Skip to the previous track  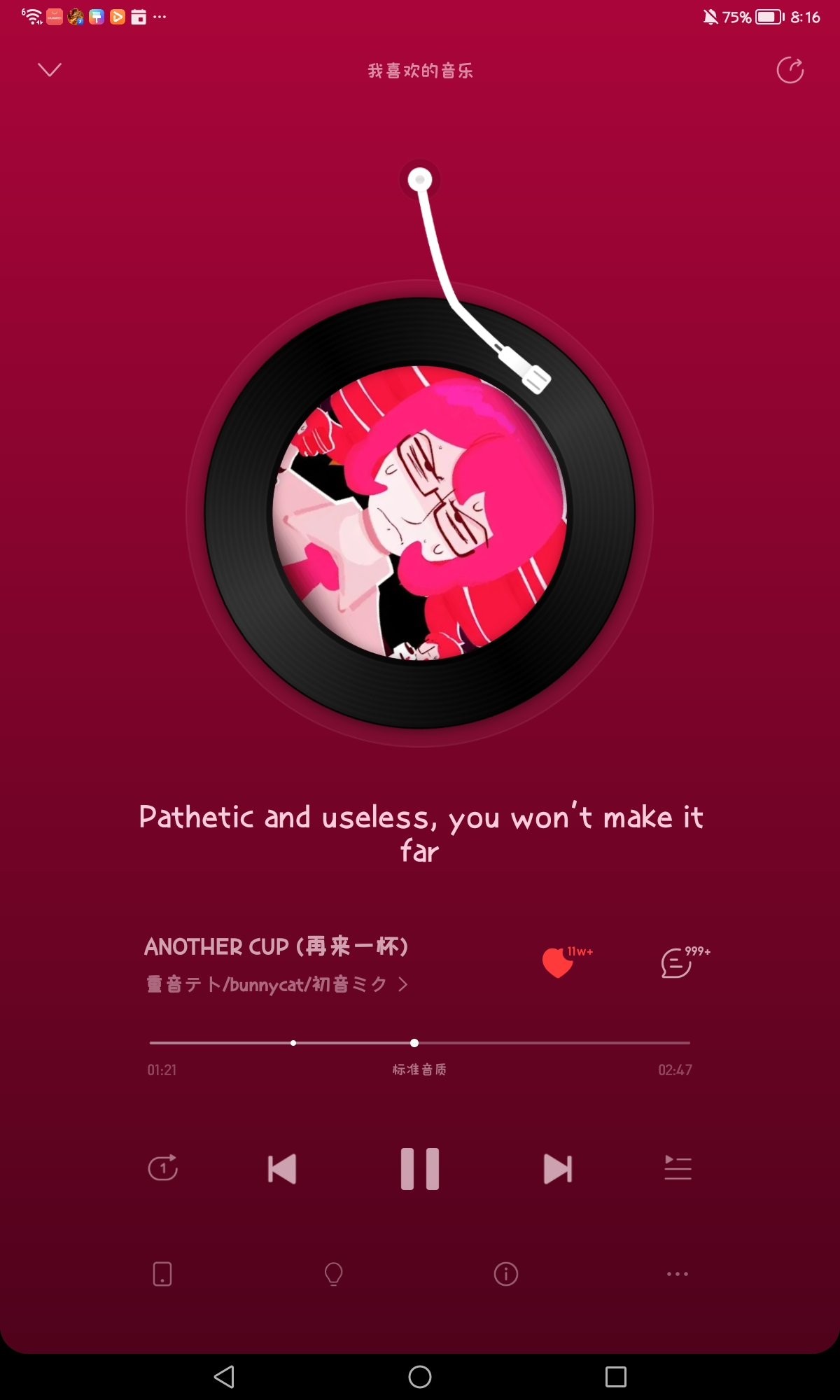282,1168
